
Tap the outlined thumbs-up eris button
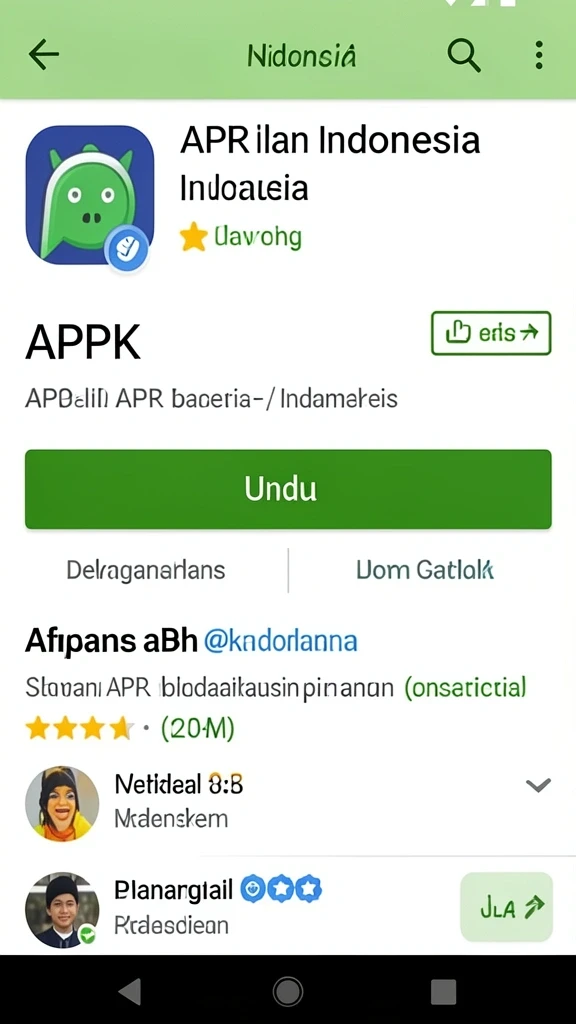(491, 333)
